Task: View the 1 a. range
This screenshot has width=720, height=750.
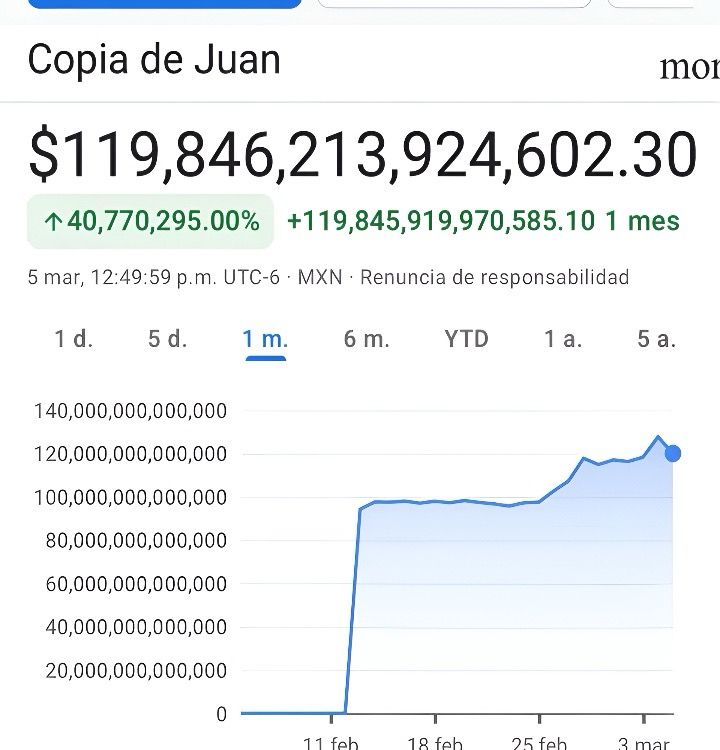Action: tap(564, 339)
